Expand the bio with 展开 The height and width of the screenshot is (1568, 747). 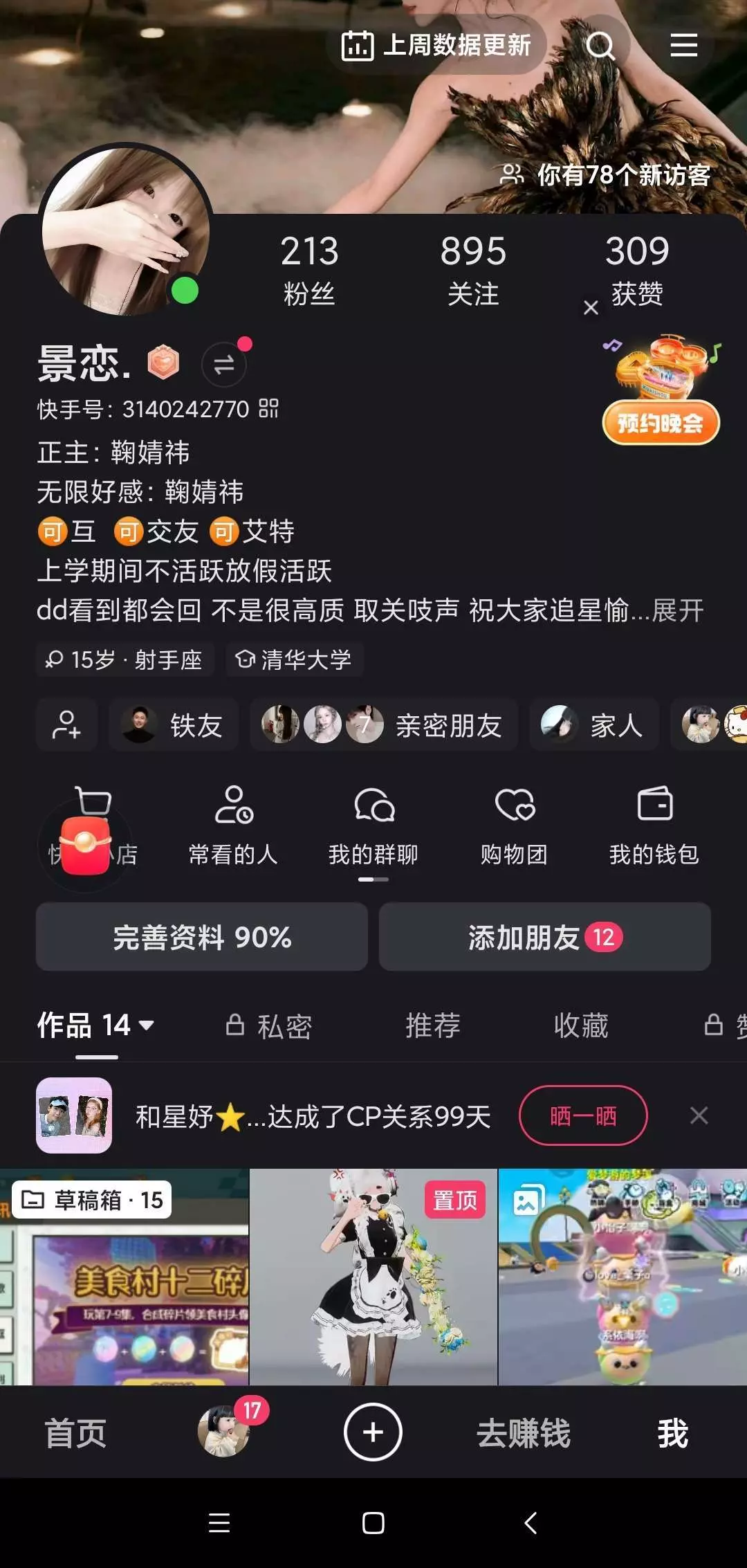pos(678,610)
